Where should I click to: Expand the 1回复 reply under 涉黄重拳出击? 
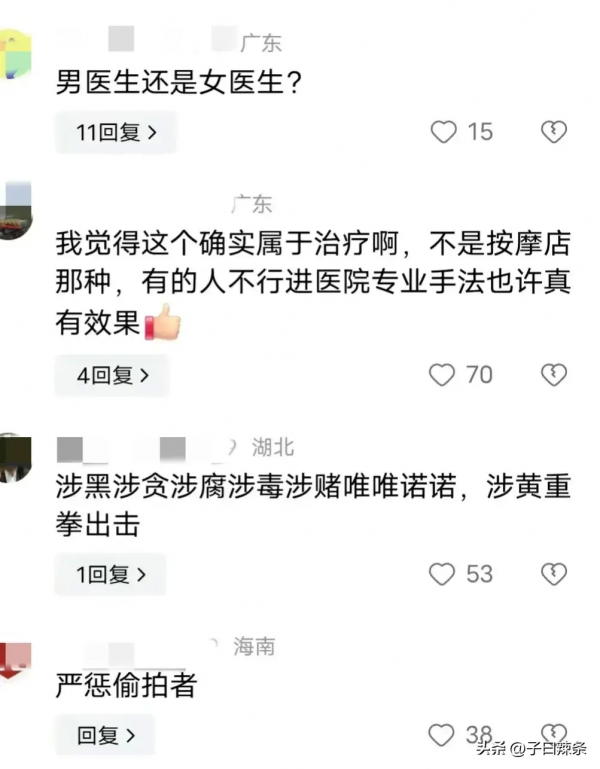pos(111,574)
